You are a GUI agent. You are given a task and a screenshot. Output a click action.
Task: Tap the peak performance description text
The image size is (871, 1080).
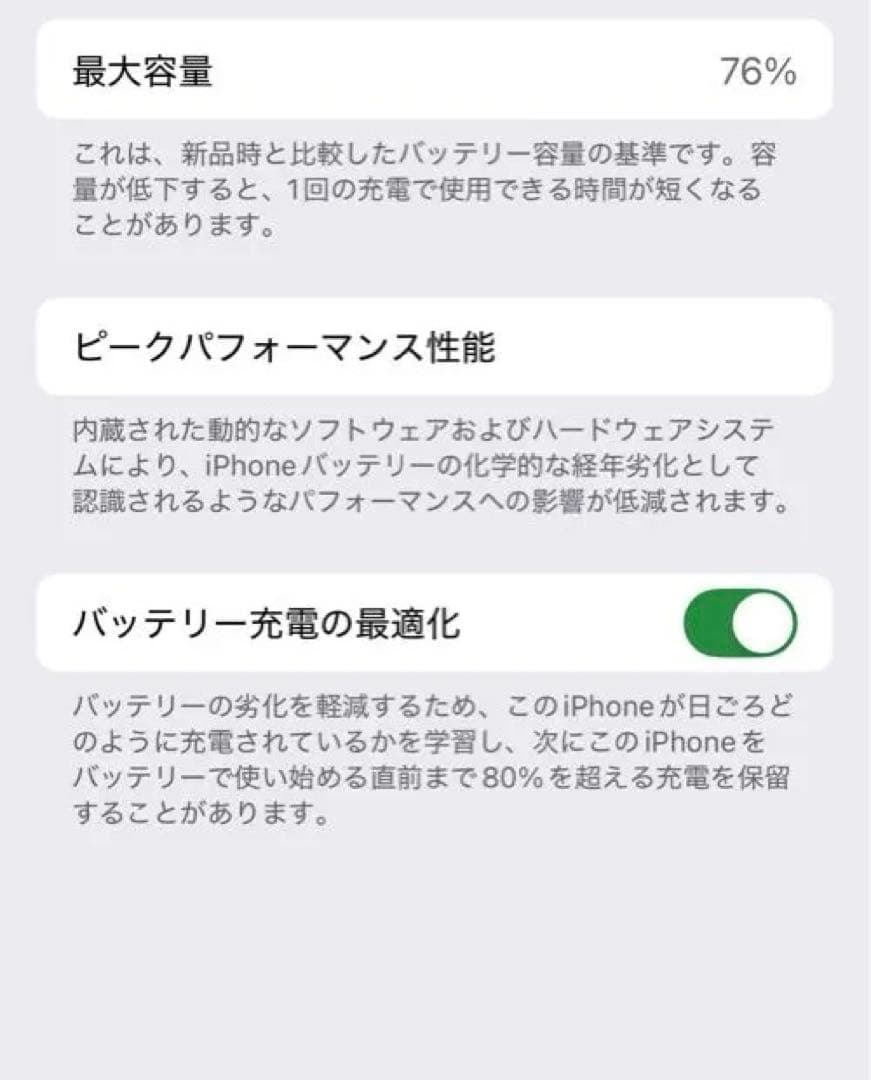tap(430, 463)
